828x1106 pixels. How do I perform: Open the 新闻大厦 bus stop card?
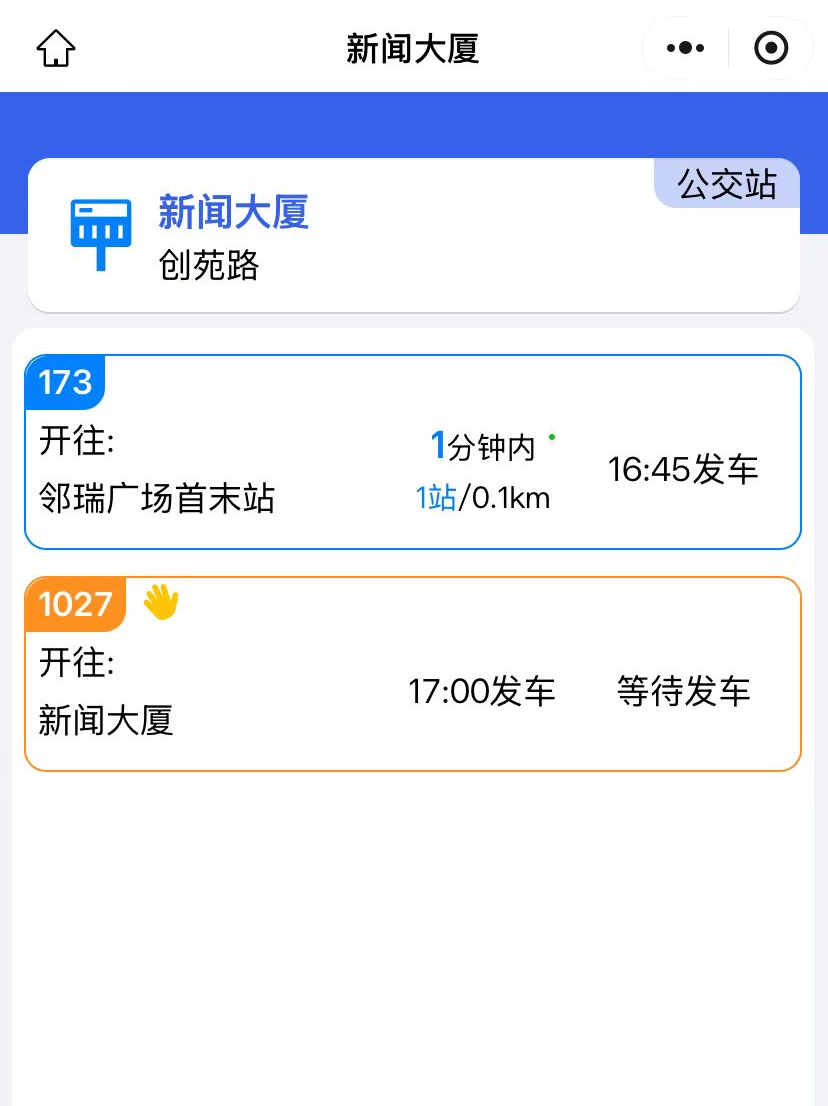(x=412, y=236)
